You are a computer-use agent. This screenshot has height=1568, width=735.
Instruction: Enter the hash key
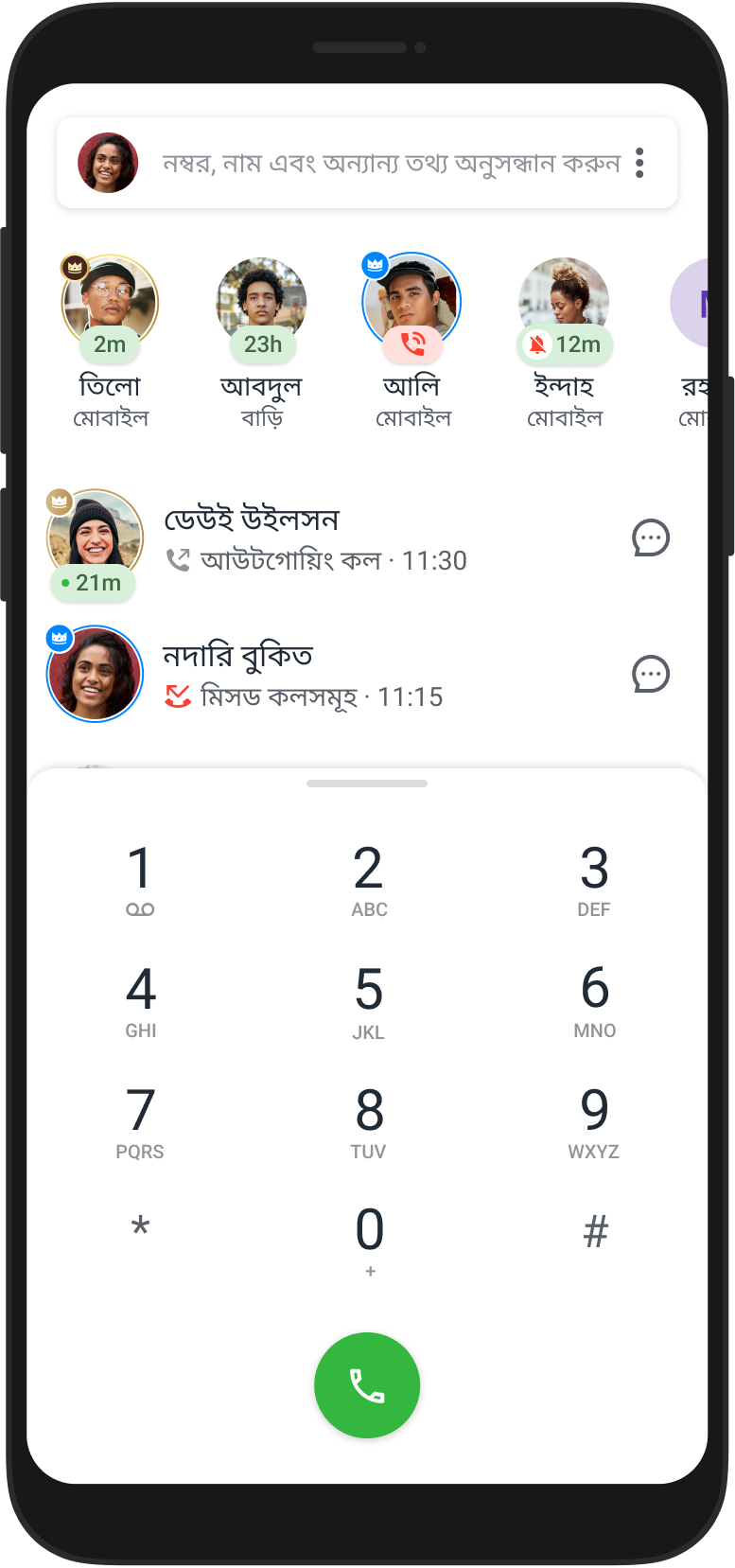click(595, 1232)
